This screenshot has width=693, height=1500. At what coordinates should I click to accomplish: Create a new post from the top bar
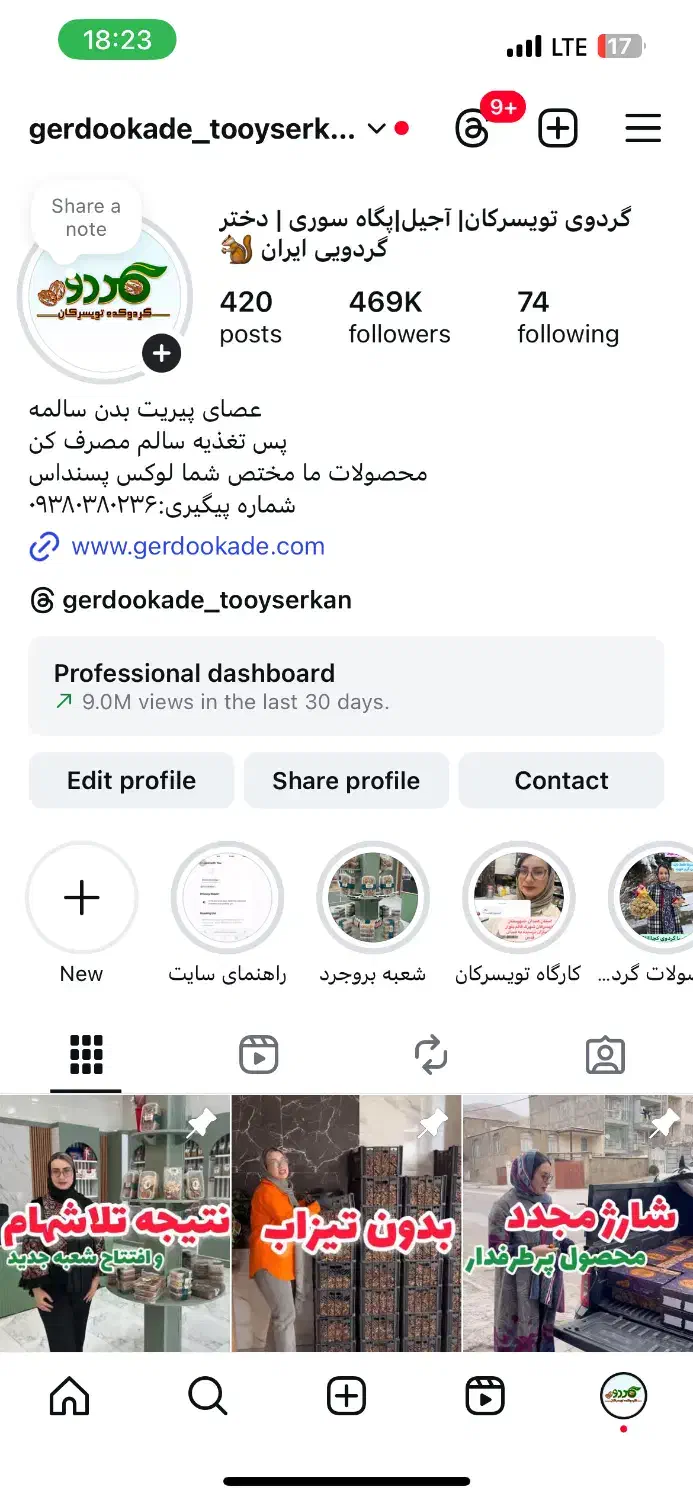tap(558, 129)
